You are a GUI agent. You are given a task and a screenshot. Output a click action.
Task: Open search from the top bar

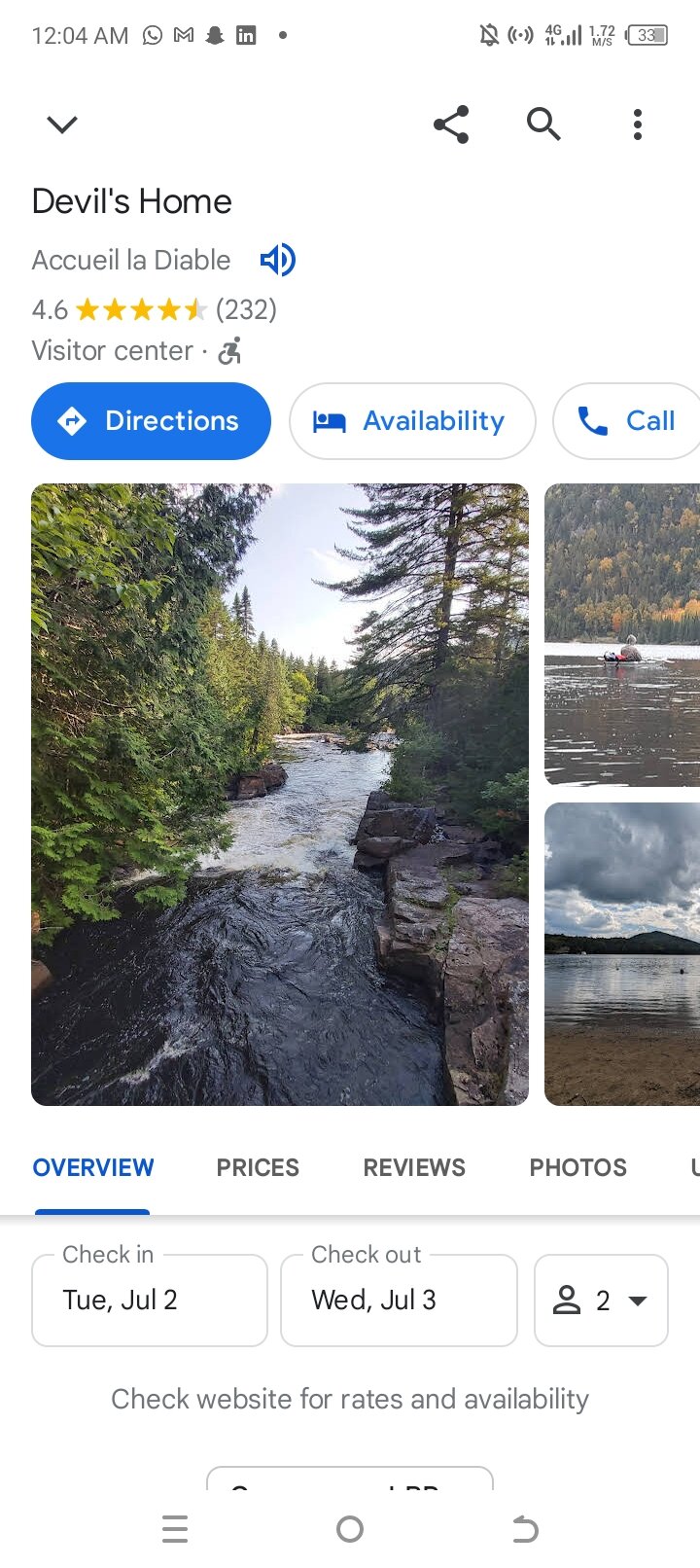click(x=543, y=125)
